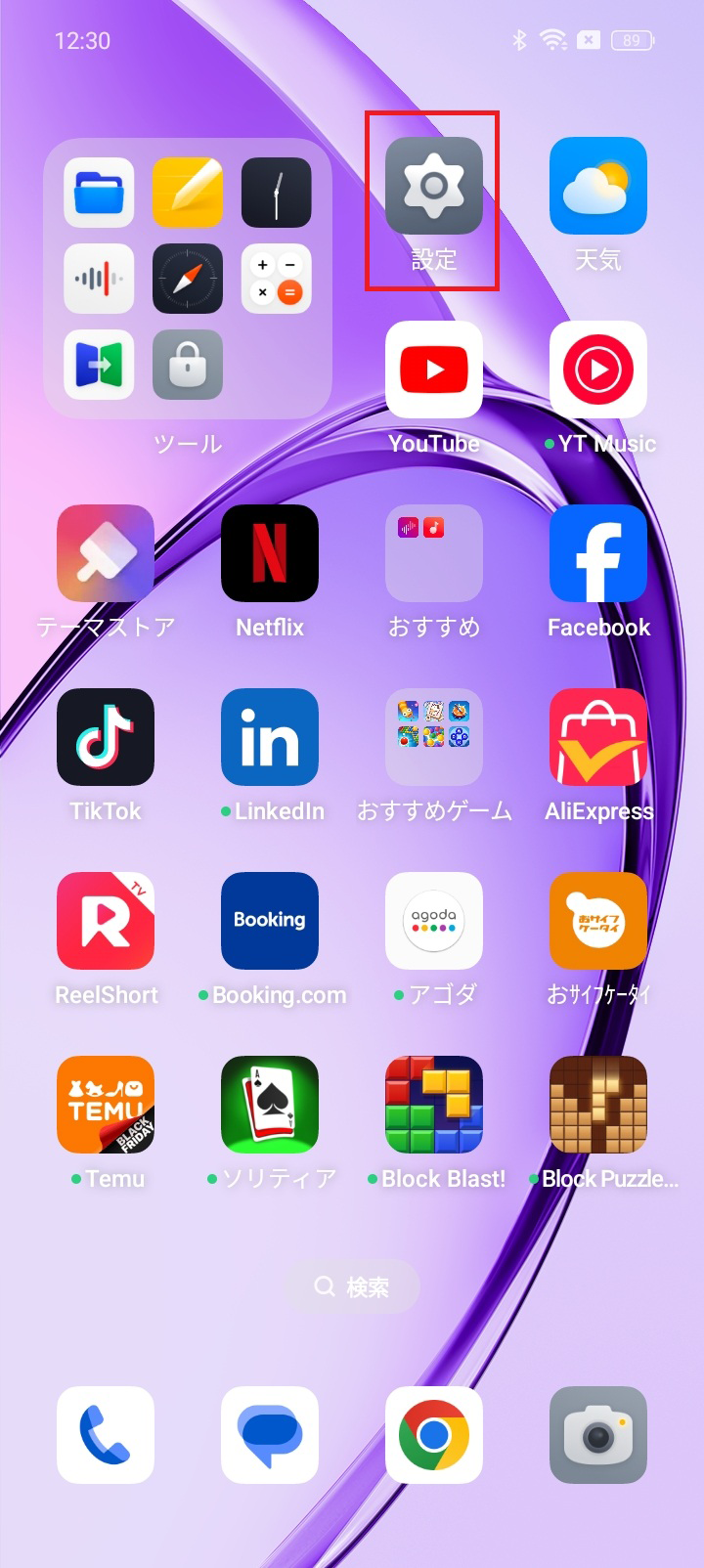Open Facebook
Viewport: 704px width, 1568px height.
(x=597, y=553)
